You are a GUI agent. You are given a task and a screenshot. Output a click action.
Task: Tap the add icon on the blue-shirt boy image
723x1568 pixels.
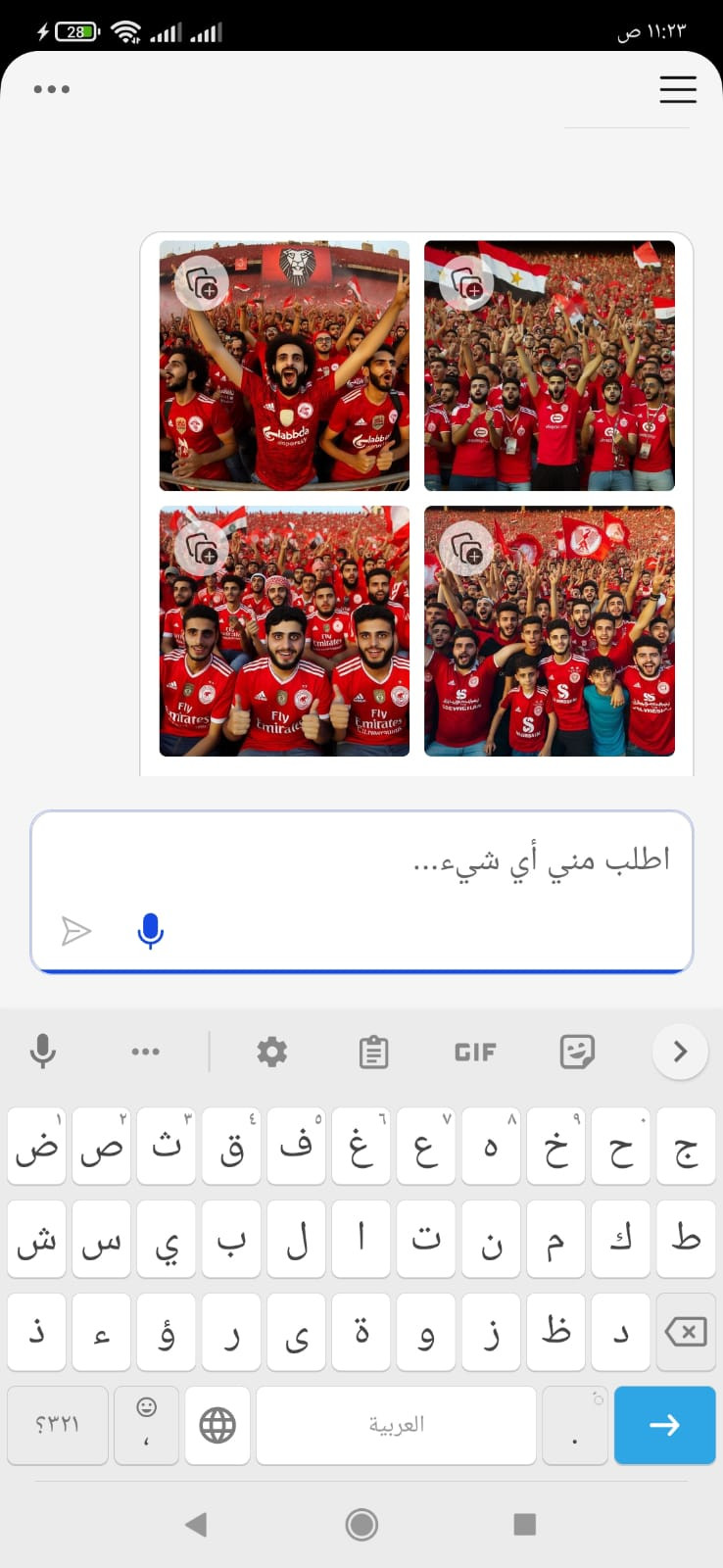pos(466,550)
